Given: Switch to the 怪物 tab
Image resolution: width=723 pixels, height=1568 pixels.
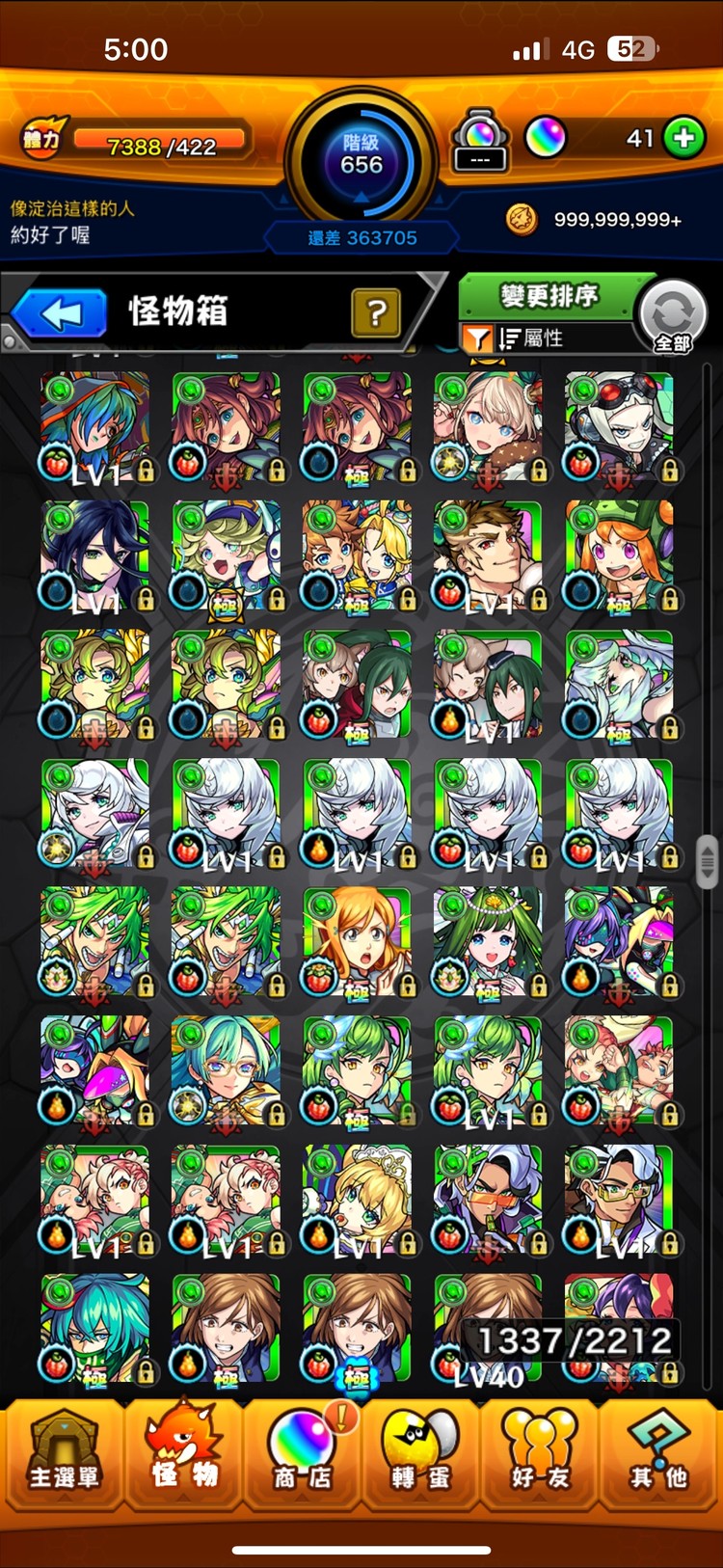Looking at the screenshot, I should point(183,1455).
